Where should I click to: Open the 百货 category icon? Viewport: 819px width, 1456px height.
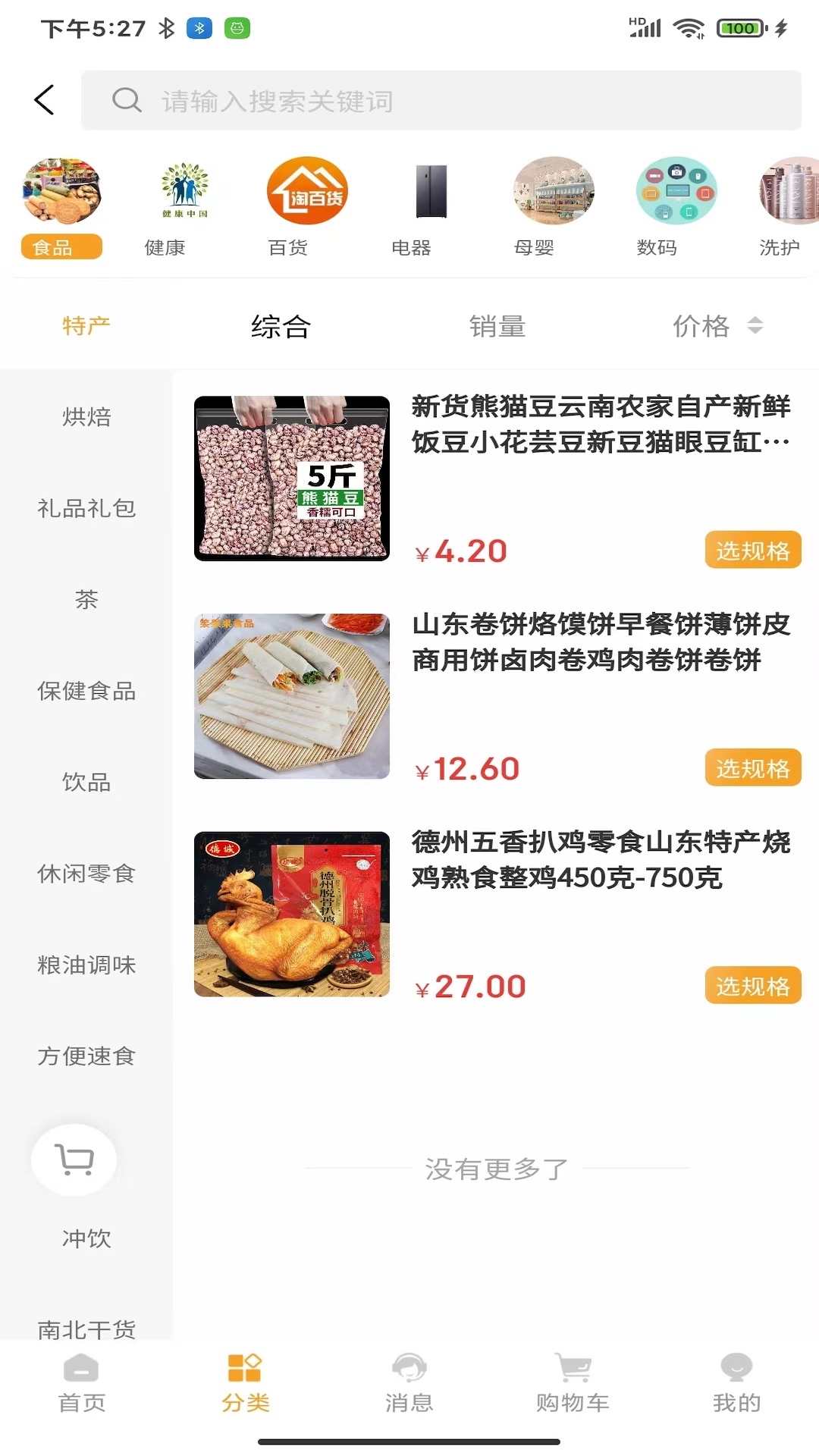click(307, 191)
